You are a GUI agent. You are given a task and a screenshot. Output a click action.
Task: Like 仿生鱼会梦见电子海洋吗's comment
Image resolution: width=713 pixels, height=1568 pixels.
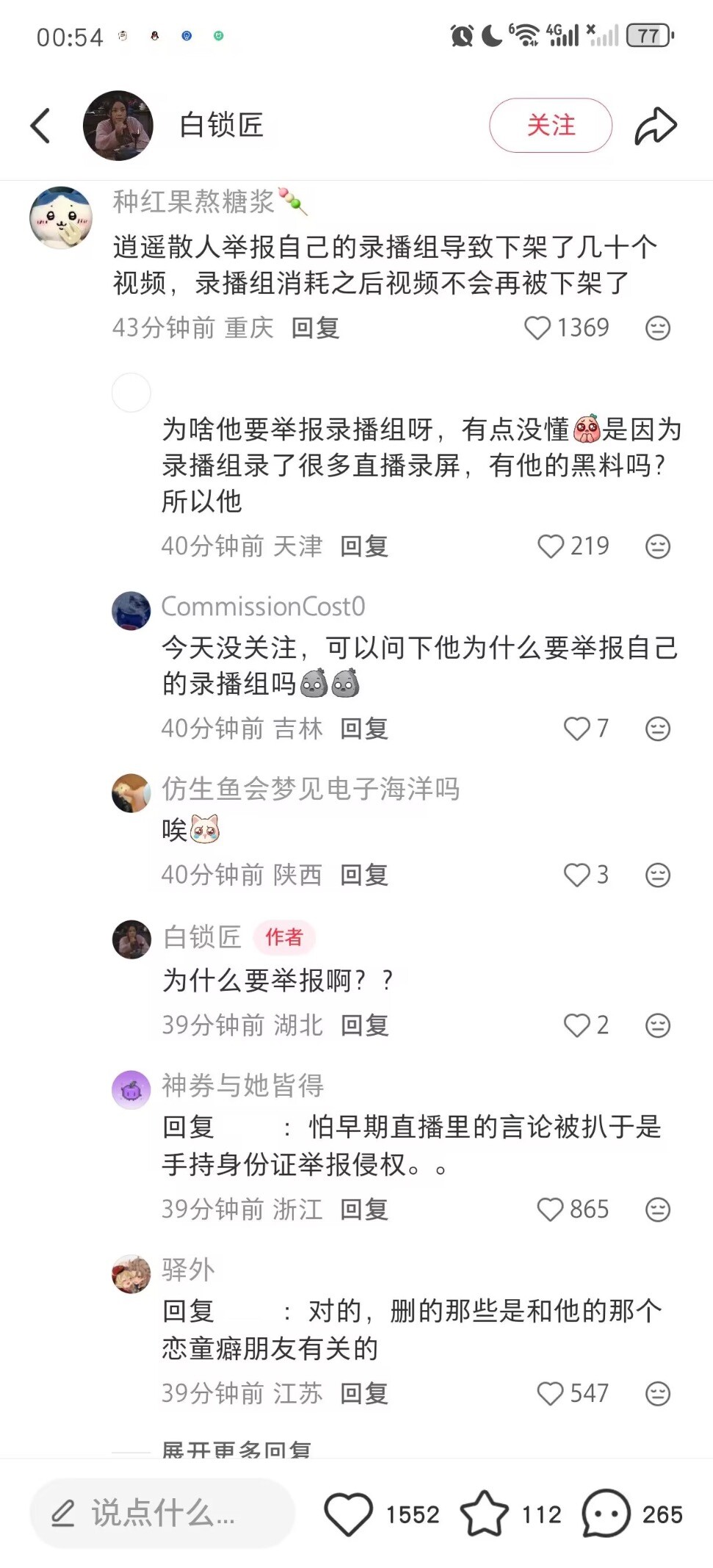pyautogui.click(x=576, y=875)
